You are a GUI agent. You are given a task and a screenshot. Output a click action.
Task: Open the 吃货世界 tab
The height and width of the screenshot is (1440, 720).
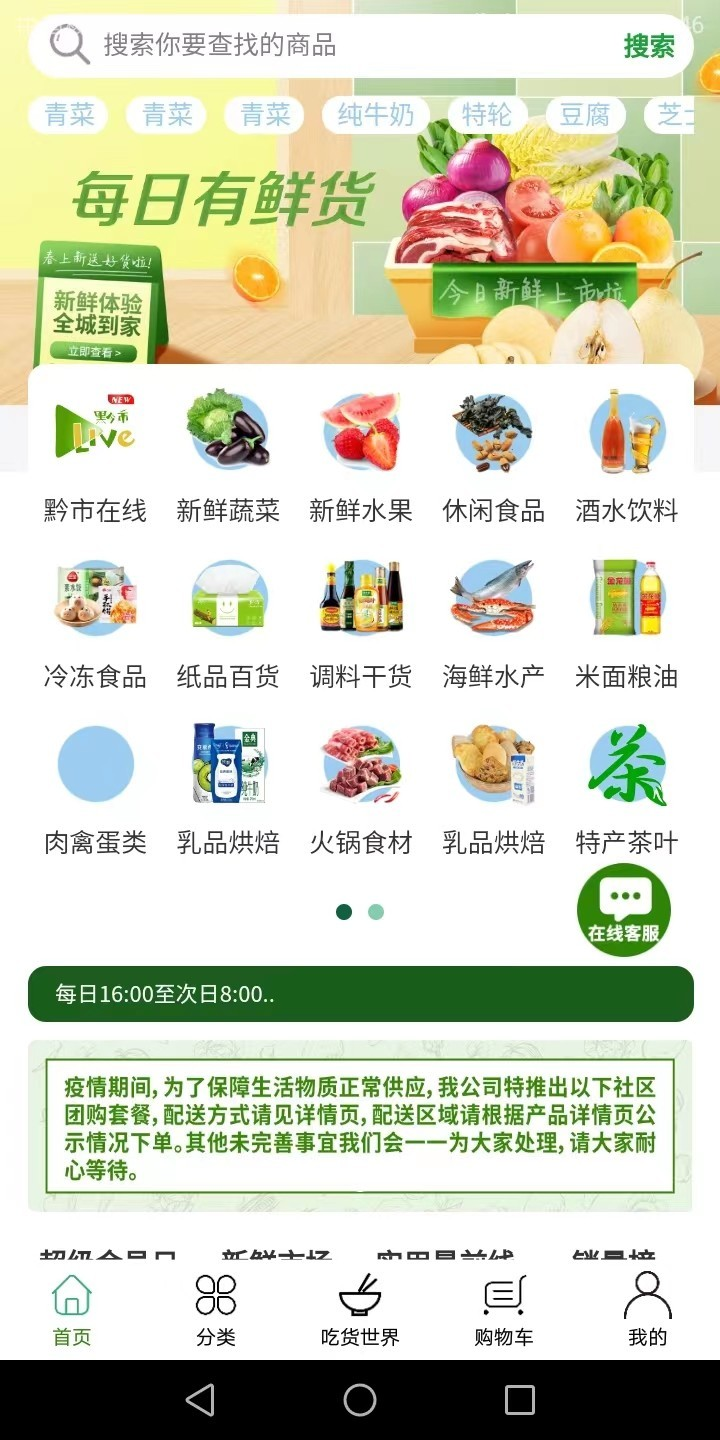(360, 1308)
